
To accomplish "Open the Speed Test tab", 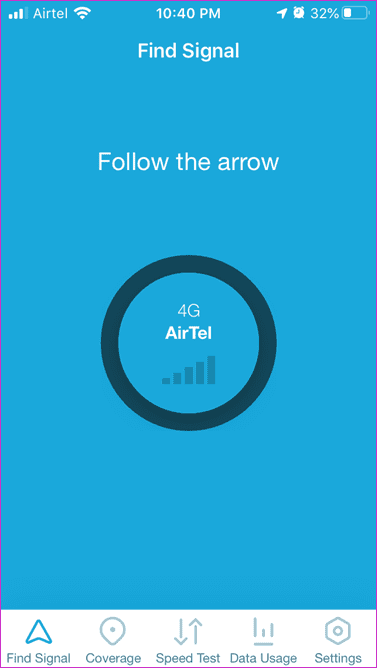I will click(188, 639).
